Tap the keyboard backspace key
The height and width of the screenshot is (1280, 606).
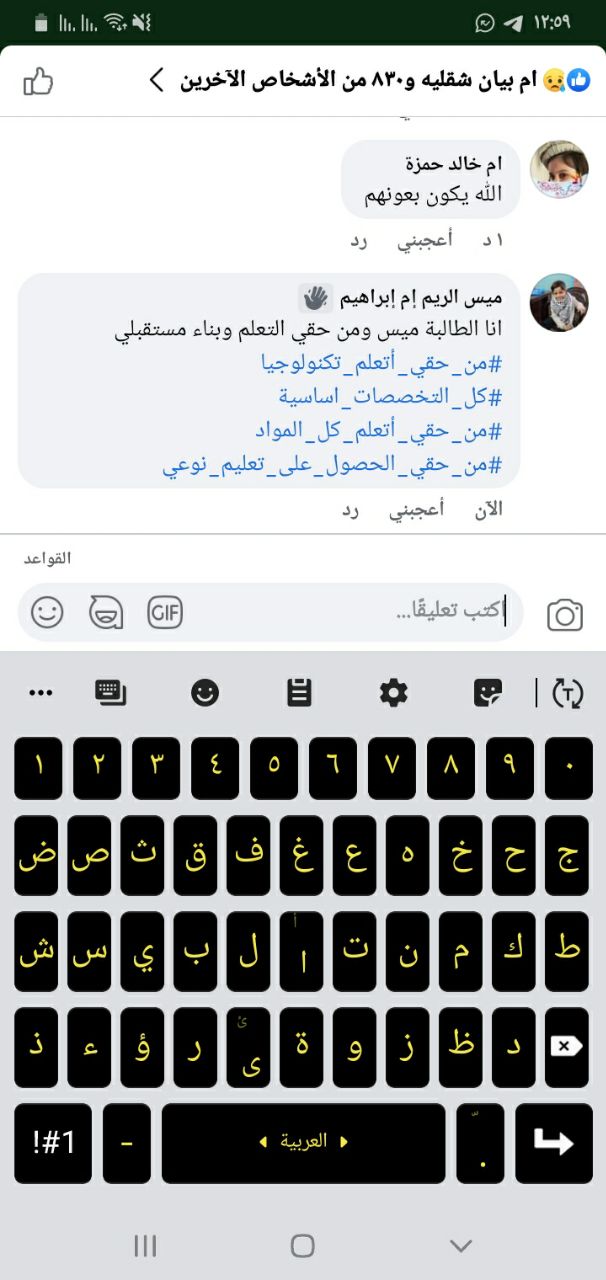[x=566, y=1047]
